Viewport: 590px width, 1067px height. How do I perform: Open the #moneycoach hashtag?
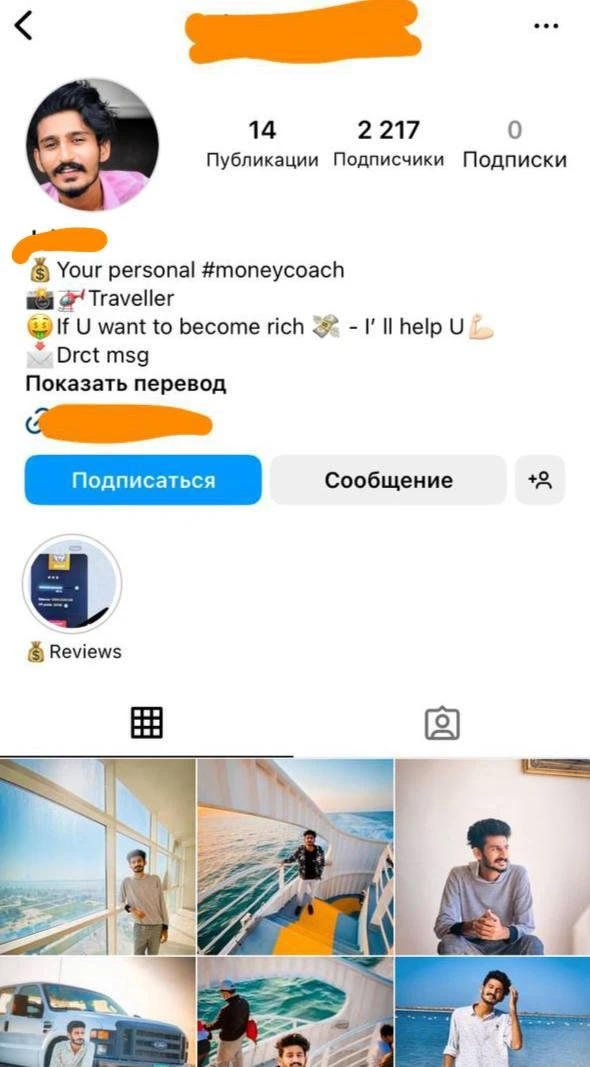coord(273,270)
